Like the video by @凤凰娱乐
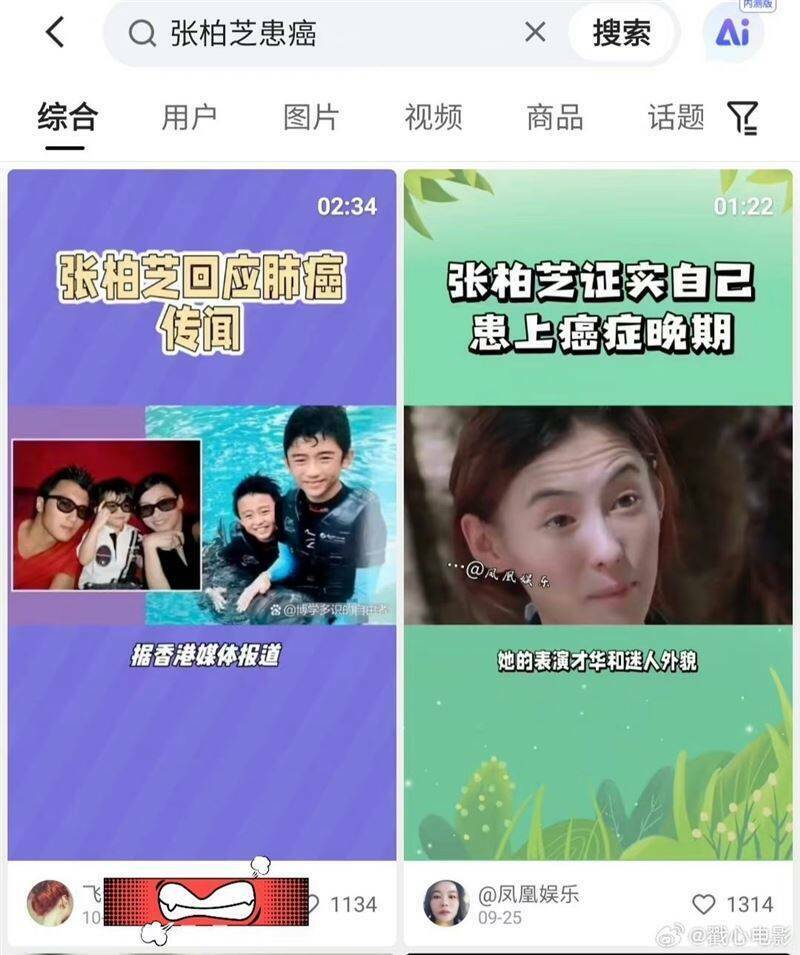The height and width of the screenshot is (955, 800). click(704, 904)
